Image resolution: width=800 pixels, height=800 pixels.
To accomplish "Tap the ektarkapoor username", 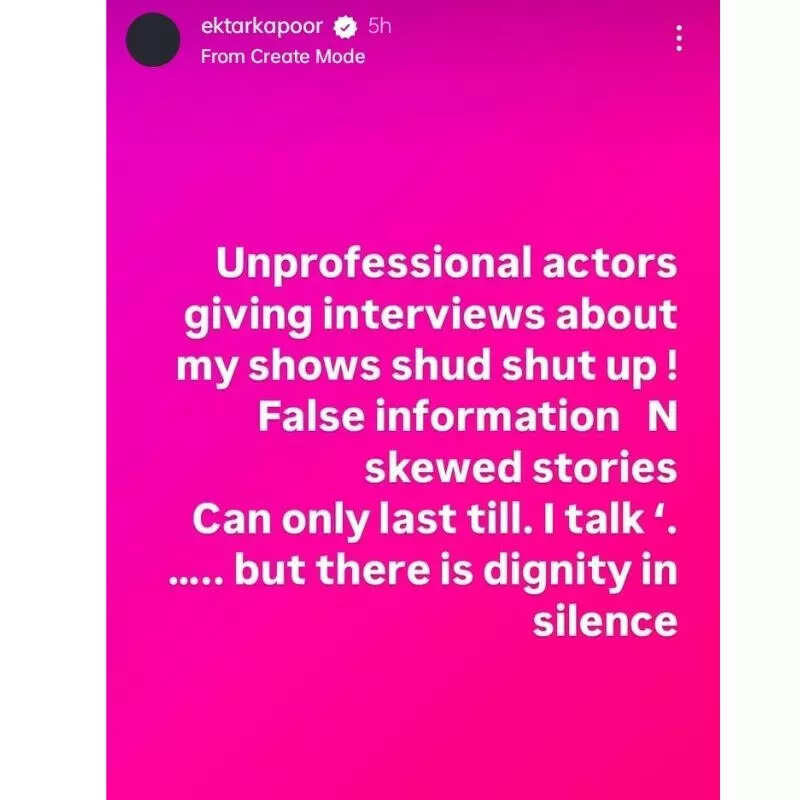I will pyautogui.click(x=262, y=26).
